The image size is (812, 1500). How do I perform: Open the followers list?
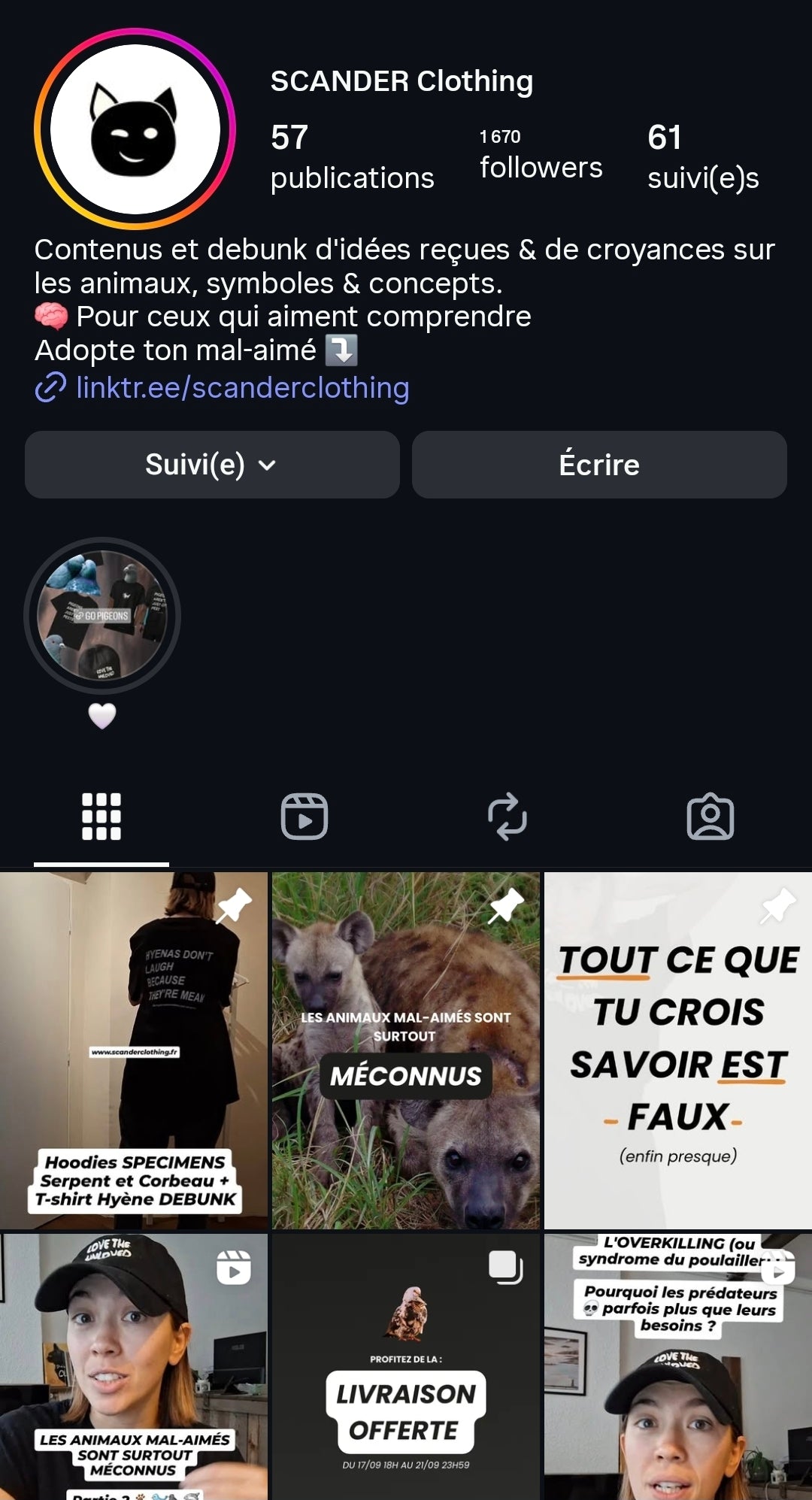point(541,155)
